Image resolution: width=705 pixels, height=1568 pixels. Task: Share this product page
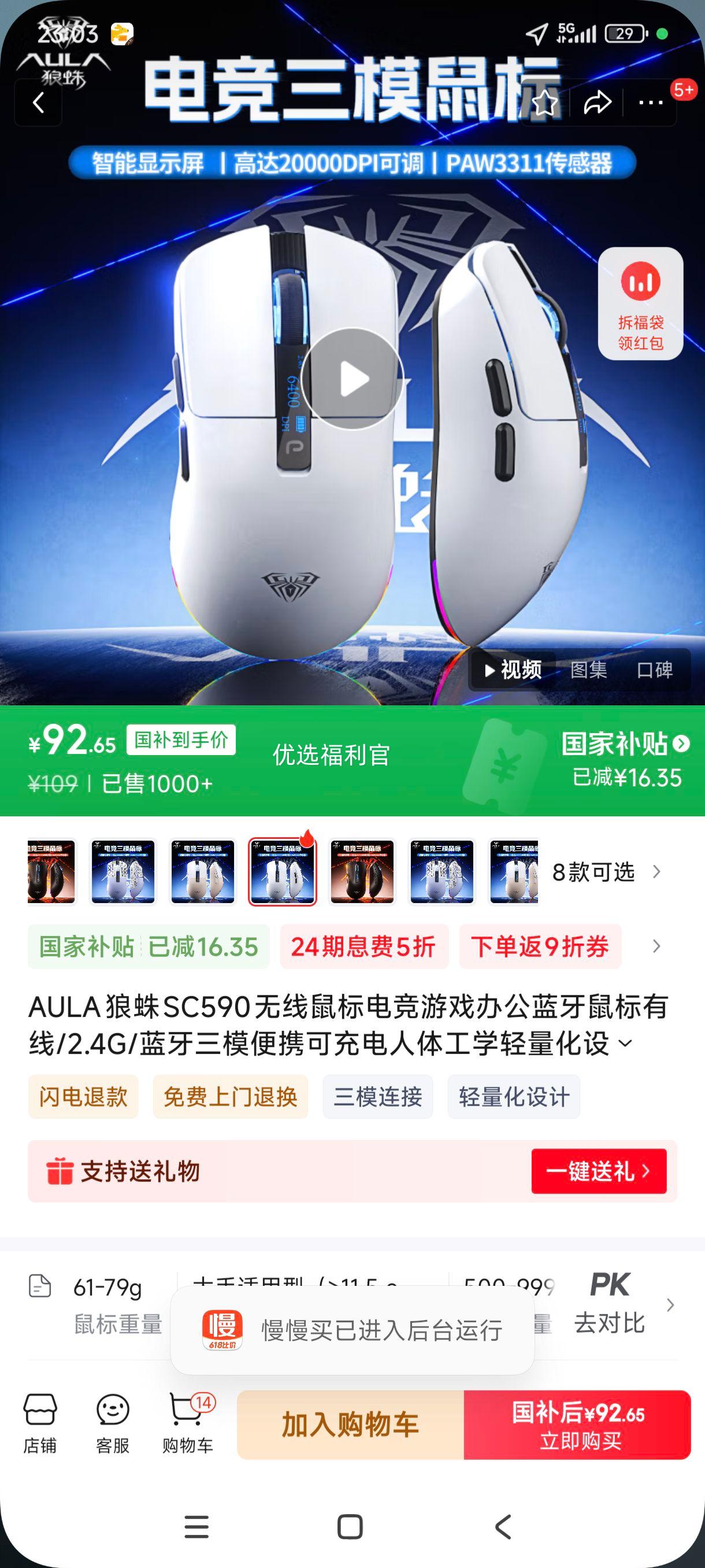coord(597,103)
